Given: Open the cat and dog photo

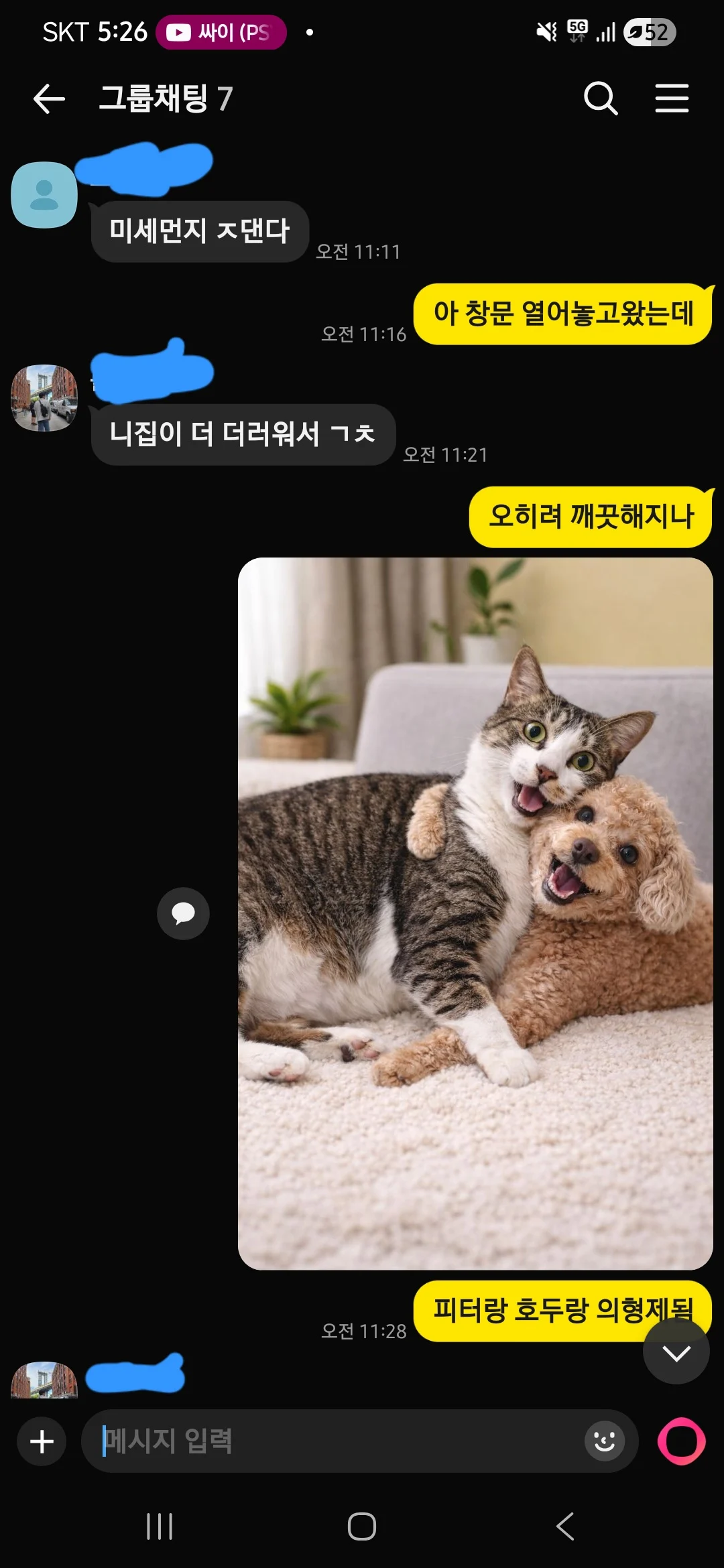Looking at the screenshot, I should tap(475, 913).
